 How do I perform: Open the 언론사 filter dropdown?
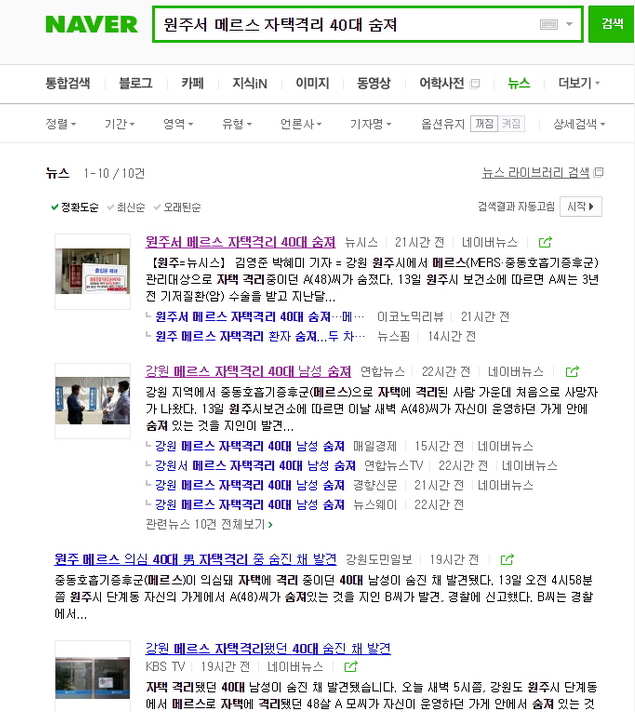pos(300,124)
